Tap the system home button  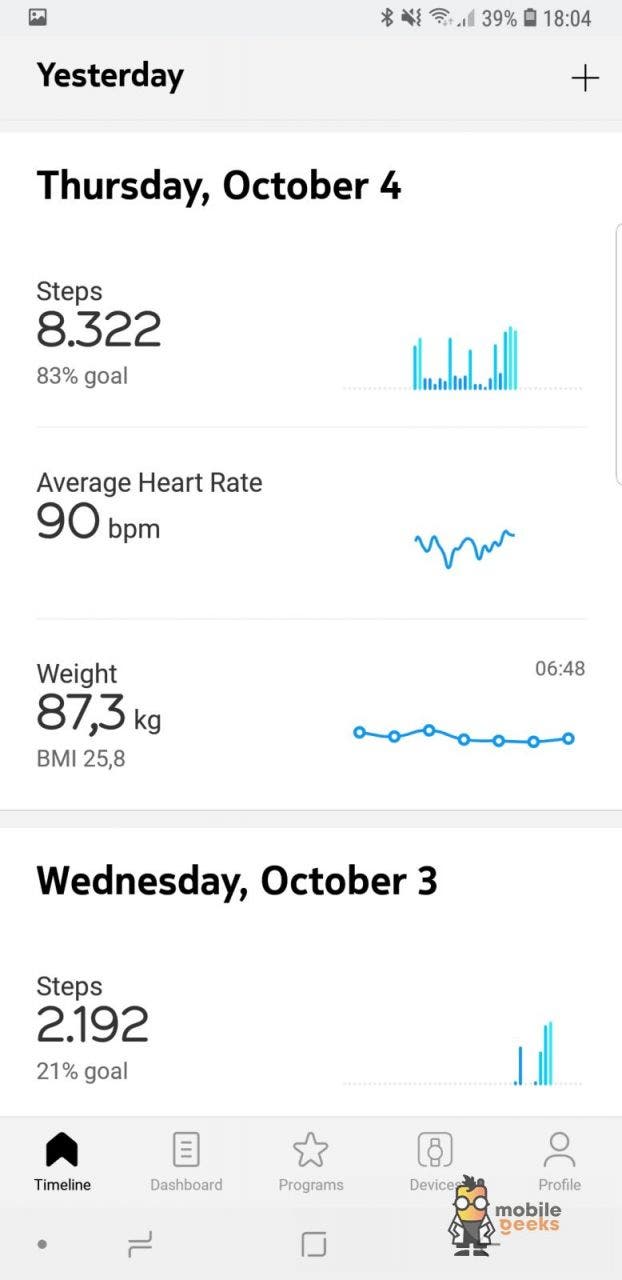[314, 1244]
